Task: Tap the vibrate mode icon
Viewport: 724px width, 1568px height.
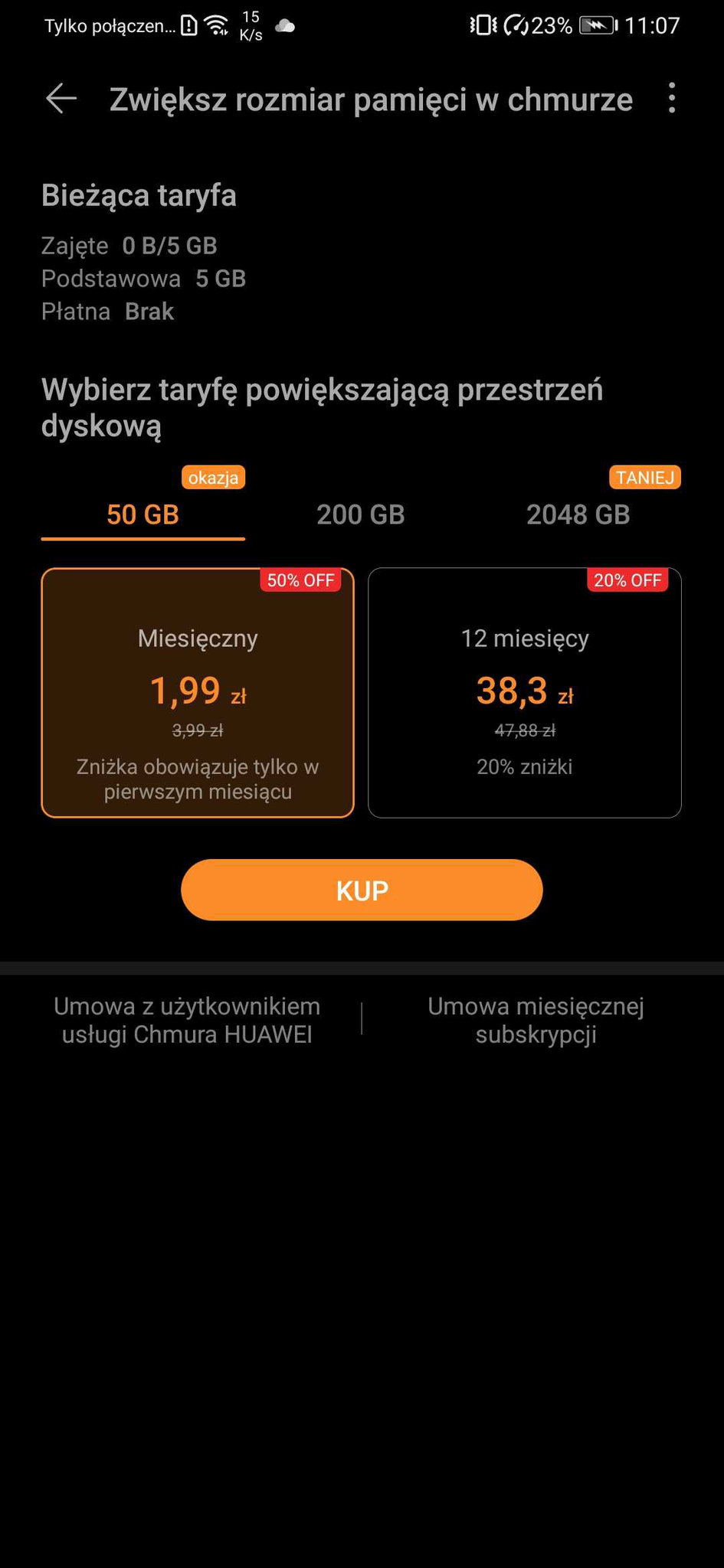Action: [x=475, y=24]
